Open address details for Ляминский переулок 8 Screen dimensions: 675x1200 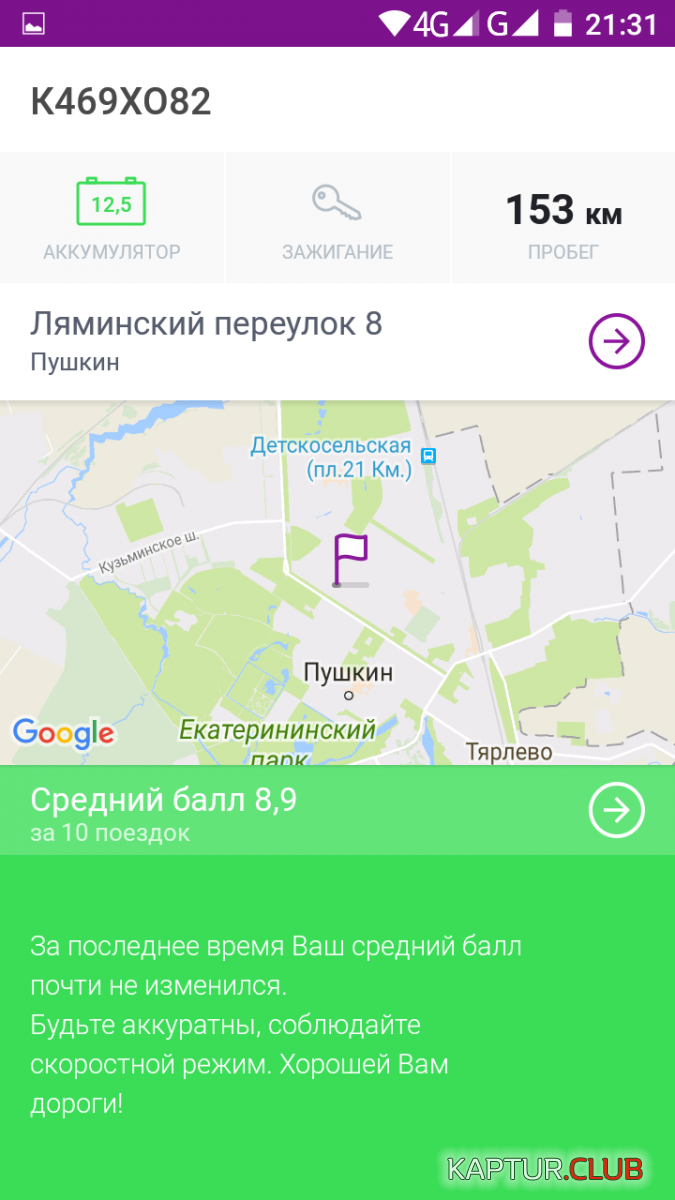click(x=616, y=342)
